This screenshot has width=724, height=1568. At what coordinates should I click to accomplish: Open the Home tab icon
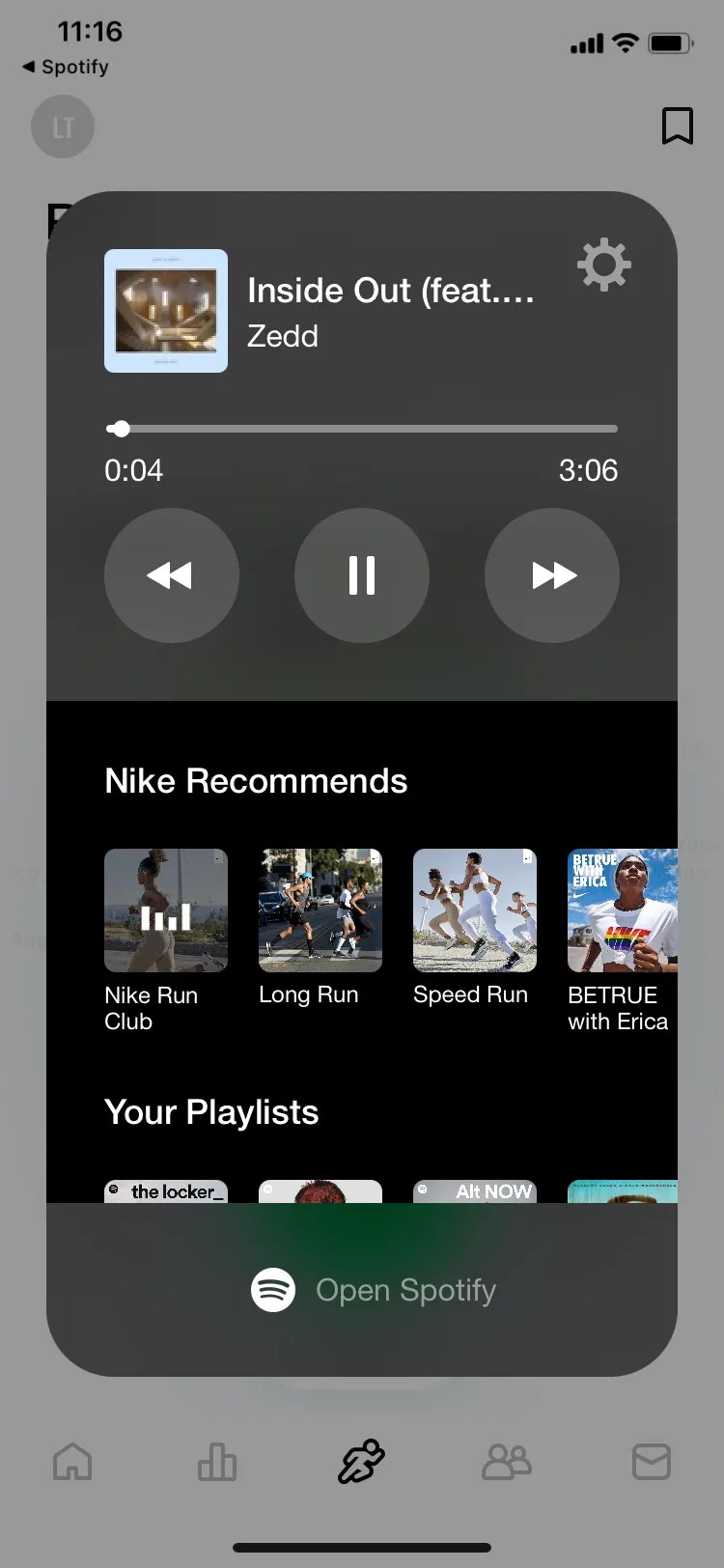coord(72,1461)
